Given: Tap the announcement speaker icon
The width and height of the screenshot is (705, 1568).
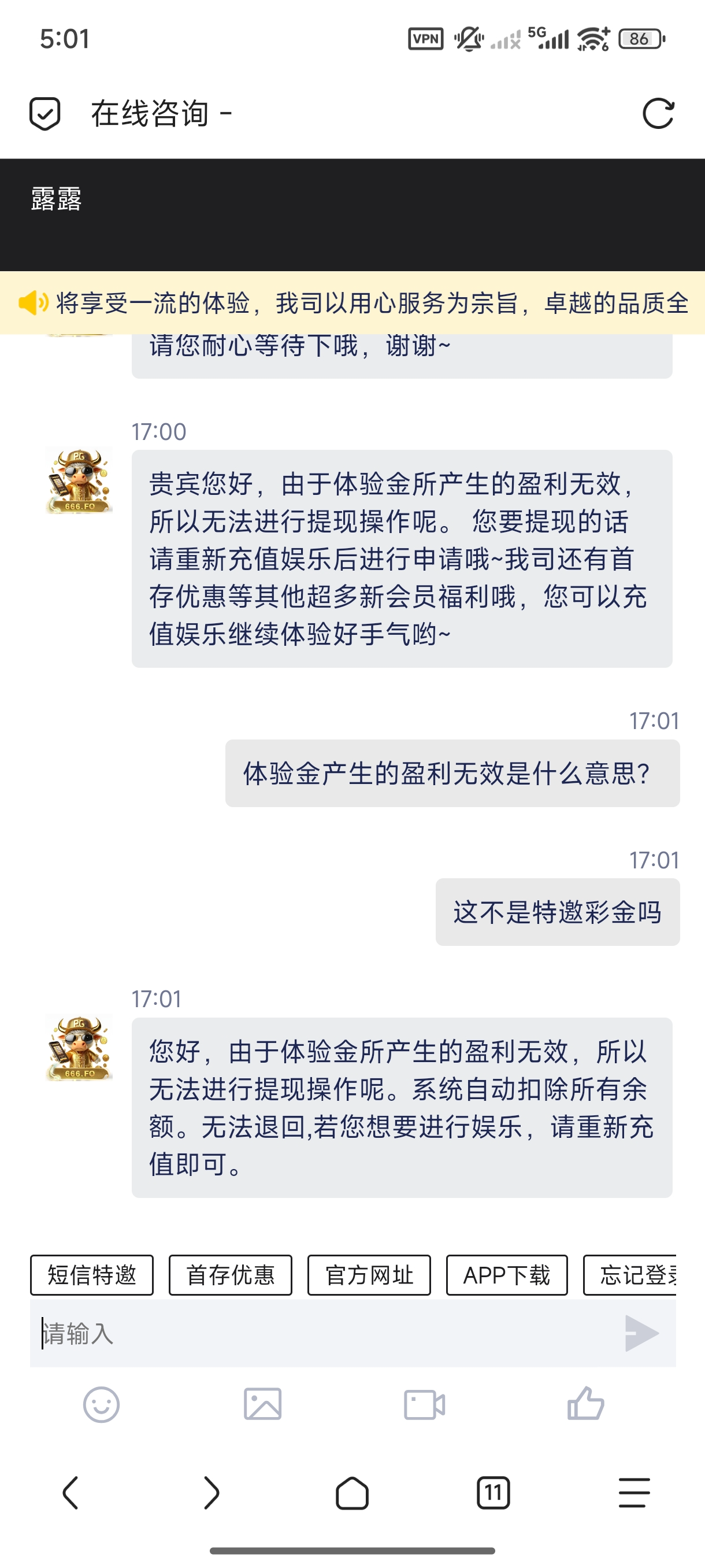Looking at the screenshot, I should coord(34,302).
